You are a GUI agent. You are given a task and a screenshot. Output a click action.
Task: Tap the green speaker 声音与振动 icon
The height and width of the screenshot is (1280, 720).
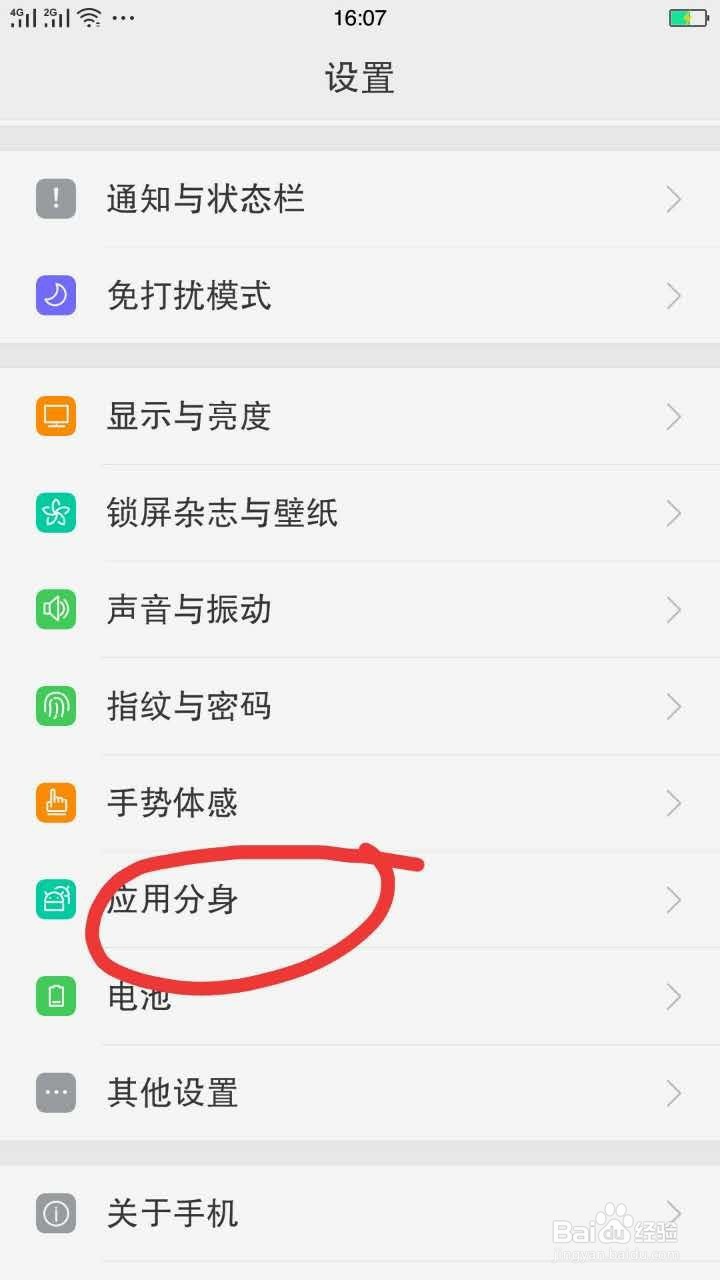(x=55, y=609)
